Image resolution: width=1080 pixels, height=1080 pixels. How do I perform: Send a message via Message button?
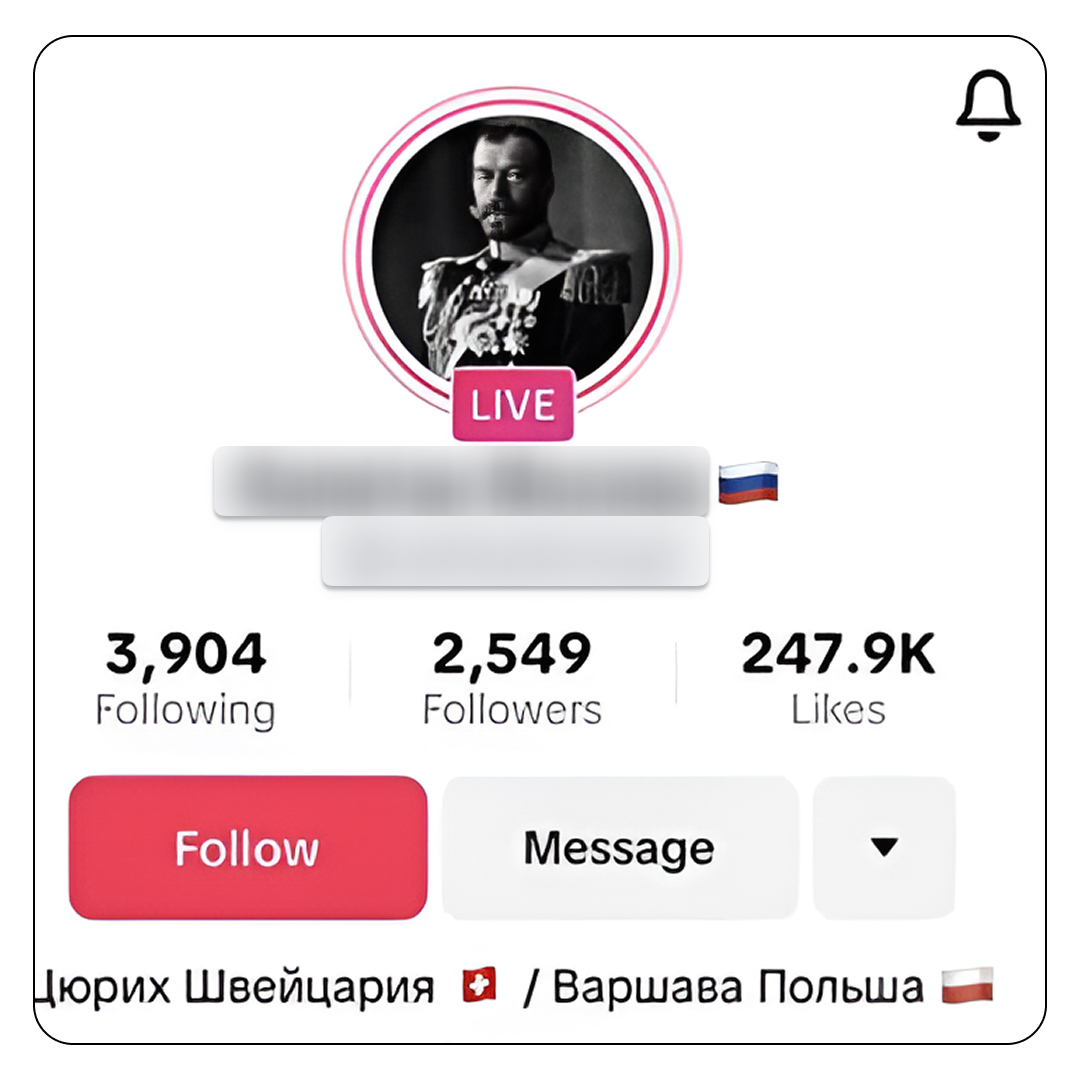click(620, 848)
